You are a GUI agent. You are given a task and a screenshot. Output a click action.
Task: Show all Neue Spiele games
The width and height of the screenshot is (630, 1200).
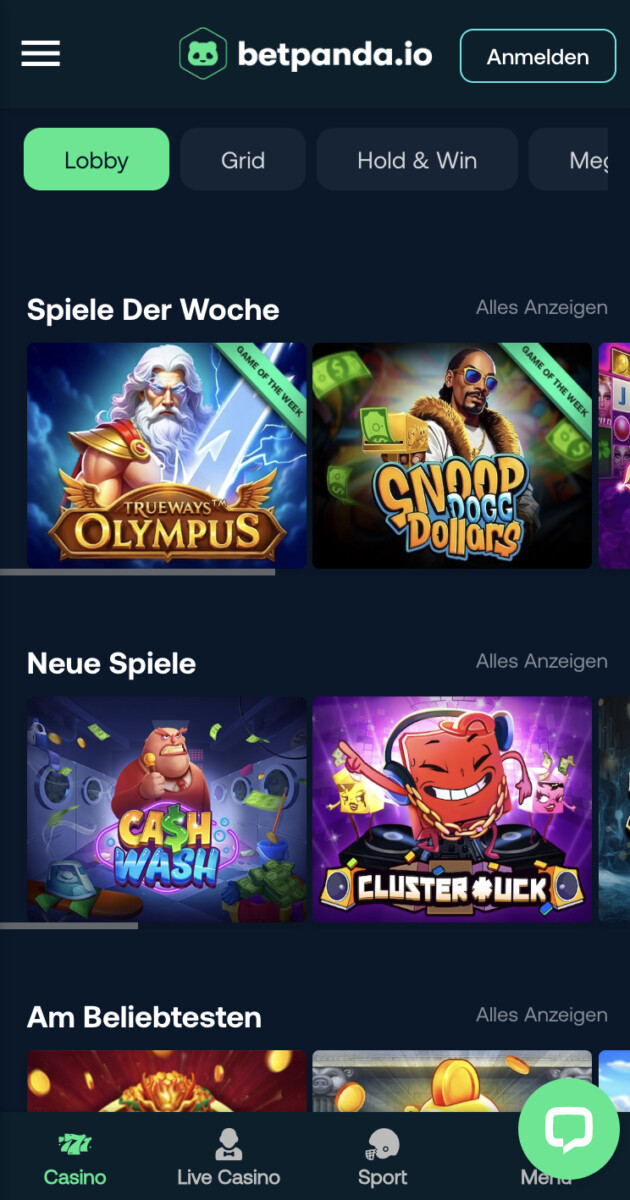541,661
